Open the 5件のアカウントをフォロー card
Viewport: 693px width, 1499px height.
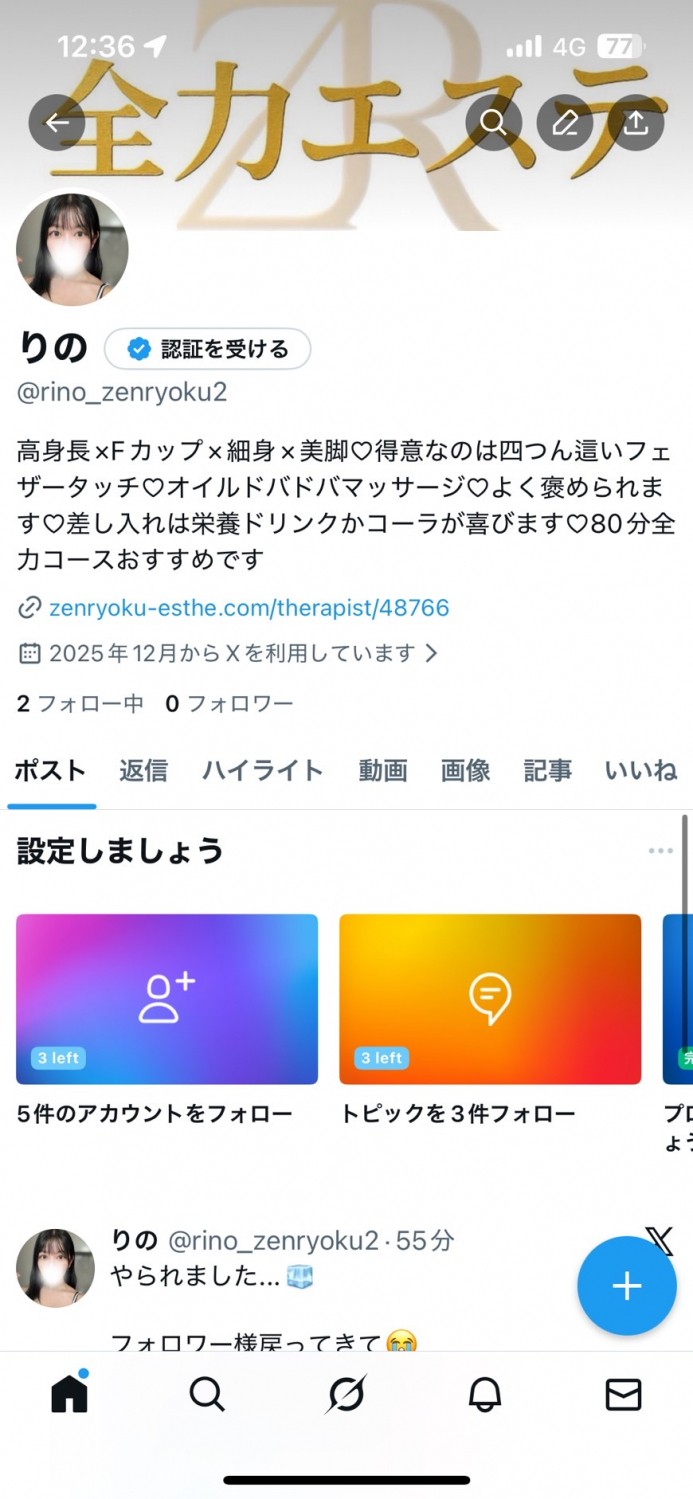[x=167, y=999]
